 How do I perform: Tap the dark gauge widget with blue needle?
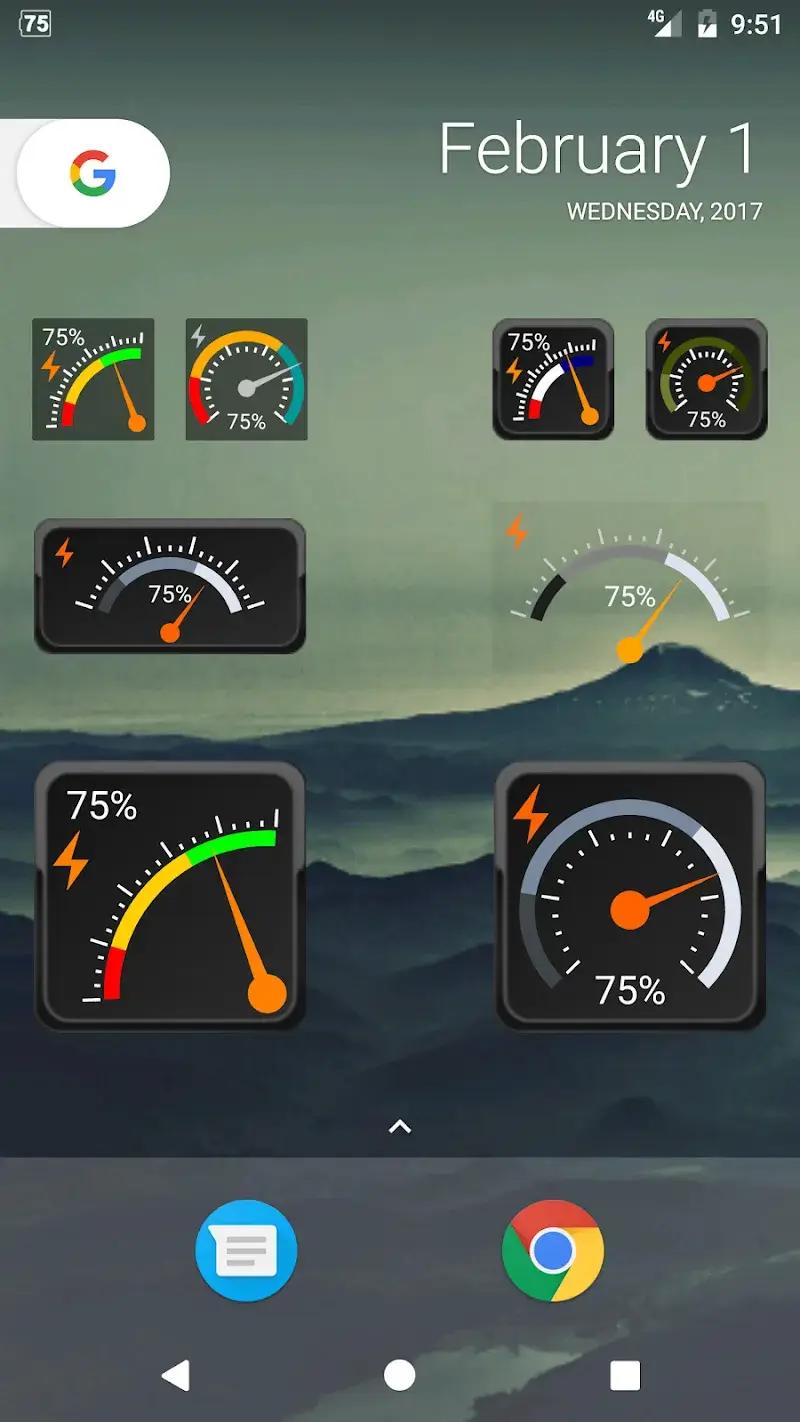pyautogui.click(x=553, y=380)
